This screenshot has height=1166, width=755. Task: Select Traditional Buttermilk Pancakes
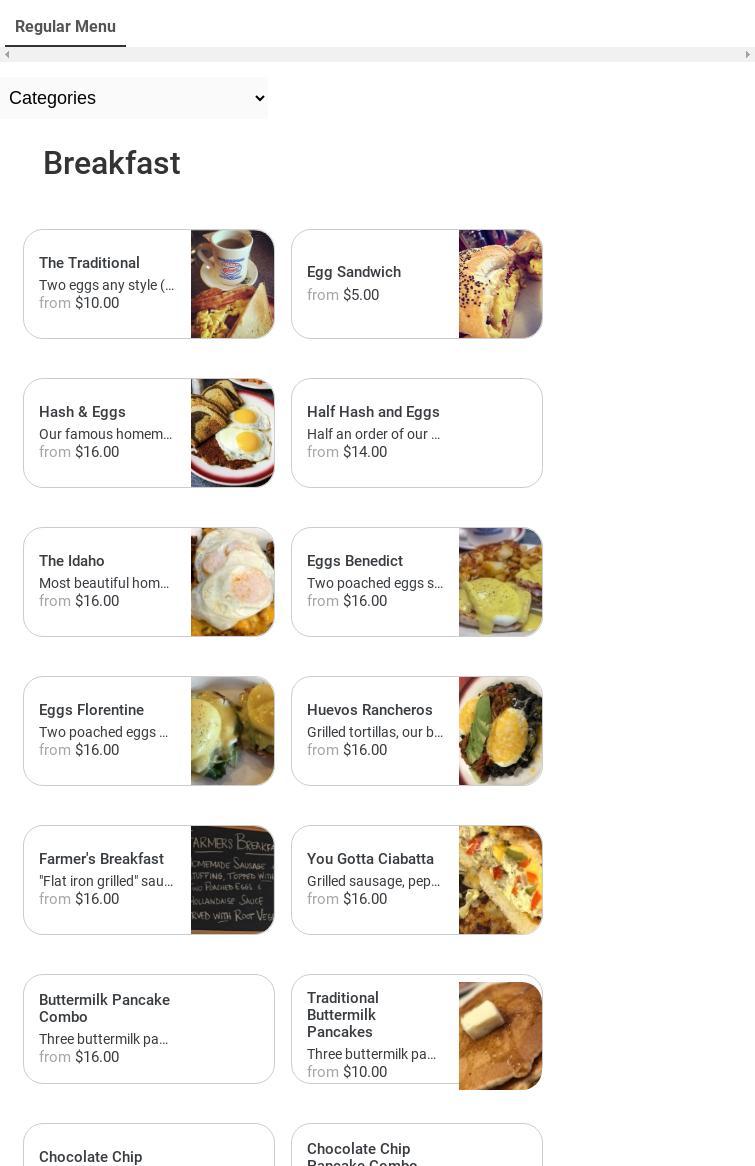coord(416,1029)
